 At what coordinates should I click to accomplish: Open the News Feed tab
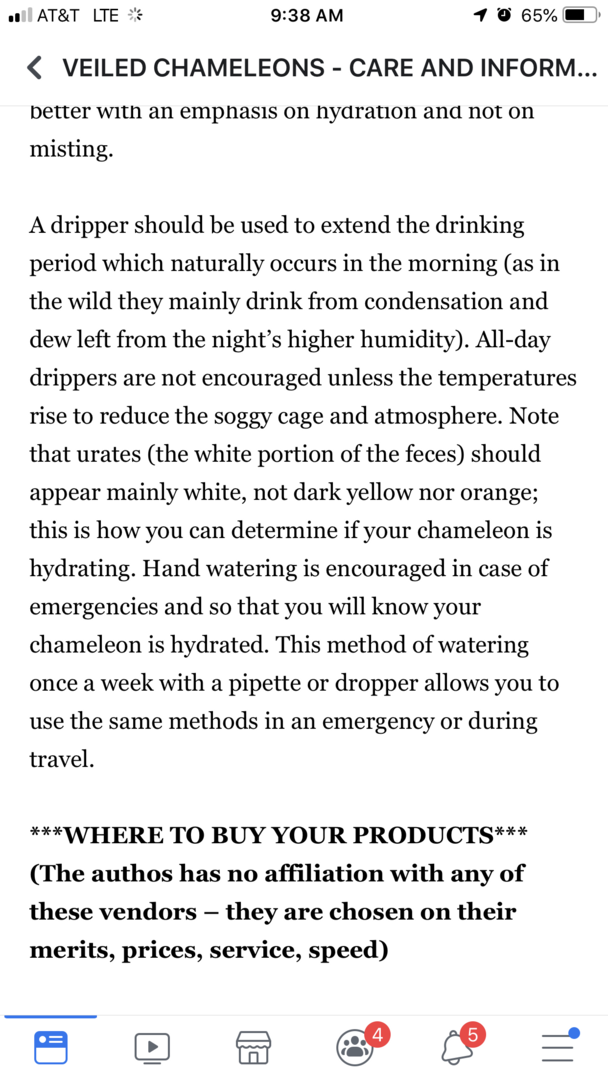[x=50, y=1046]
